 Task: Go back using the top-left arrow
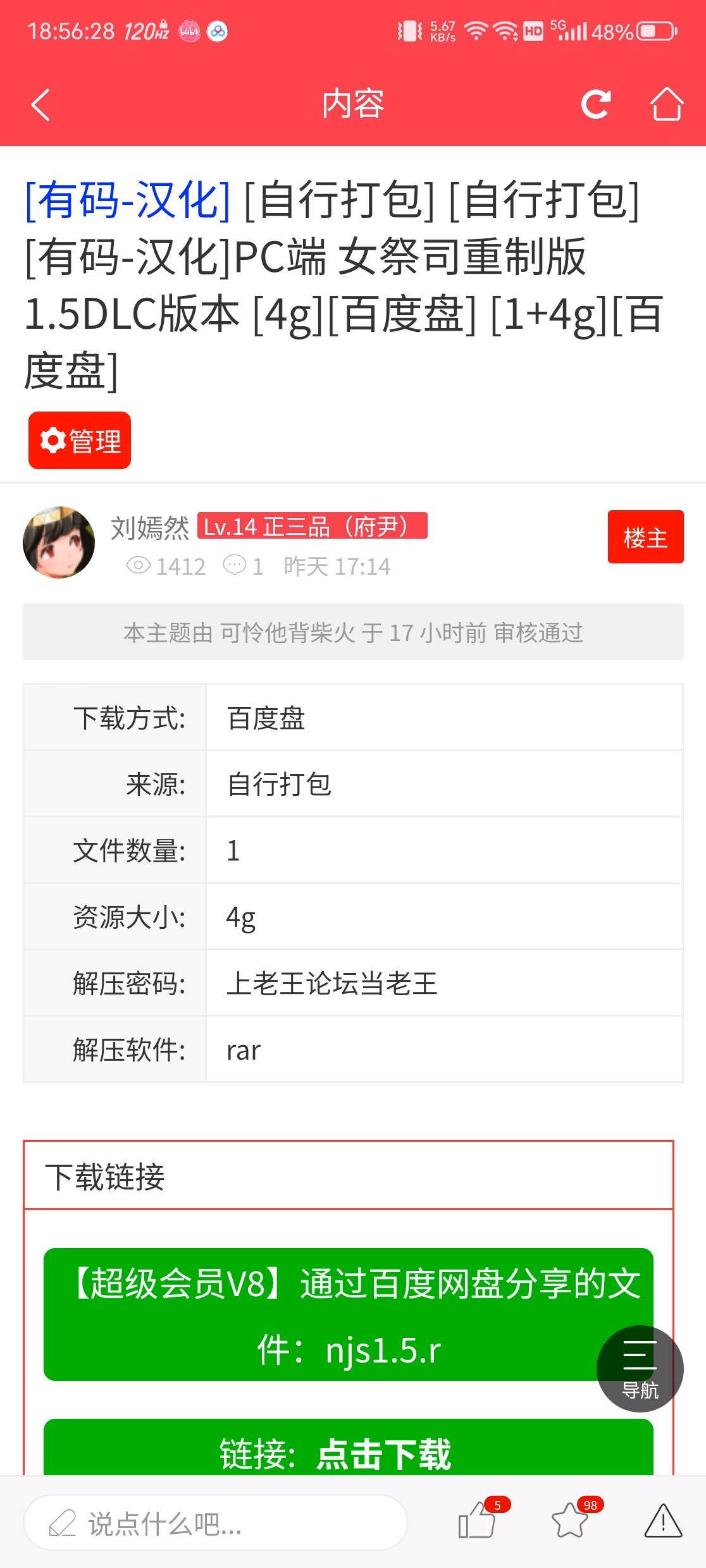point(40,104)
